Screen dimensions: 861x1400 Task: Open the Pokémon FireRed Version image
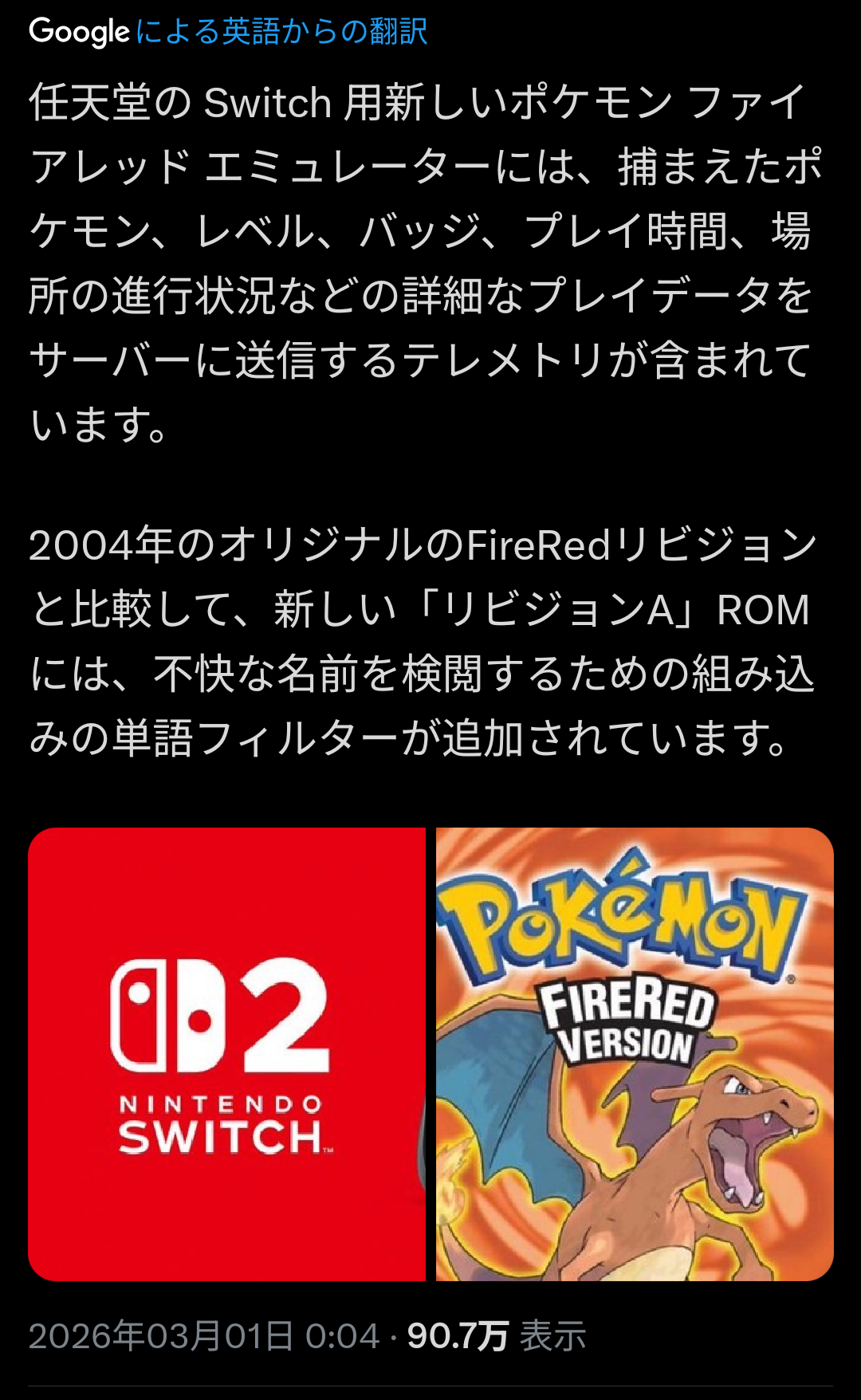(x=635, y=1054)
